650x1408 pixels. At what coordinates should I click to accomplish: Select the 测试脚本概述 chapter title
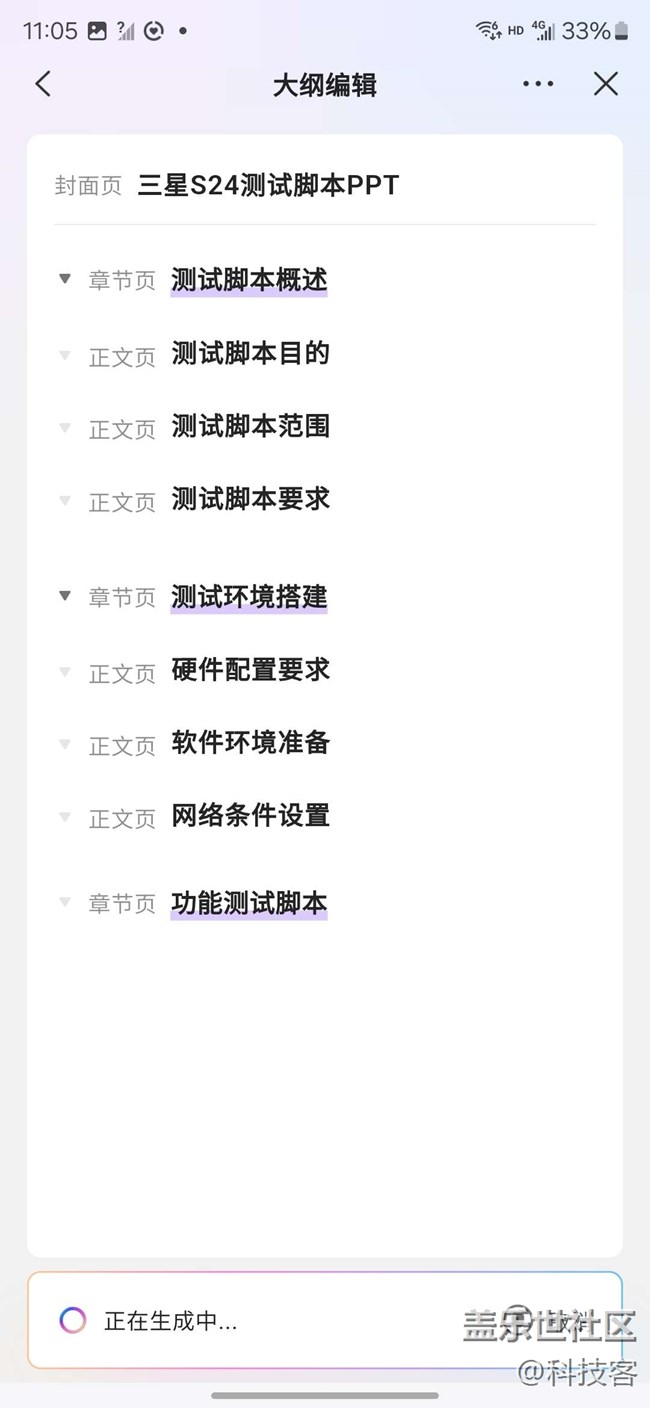[x=249, y=280]
